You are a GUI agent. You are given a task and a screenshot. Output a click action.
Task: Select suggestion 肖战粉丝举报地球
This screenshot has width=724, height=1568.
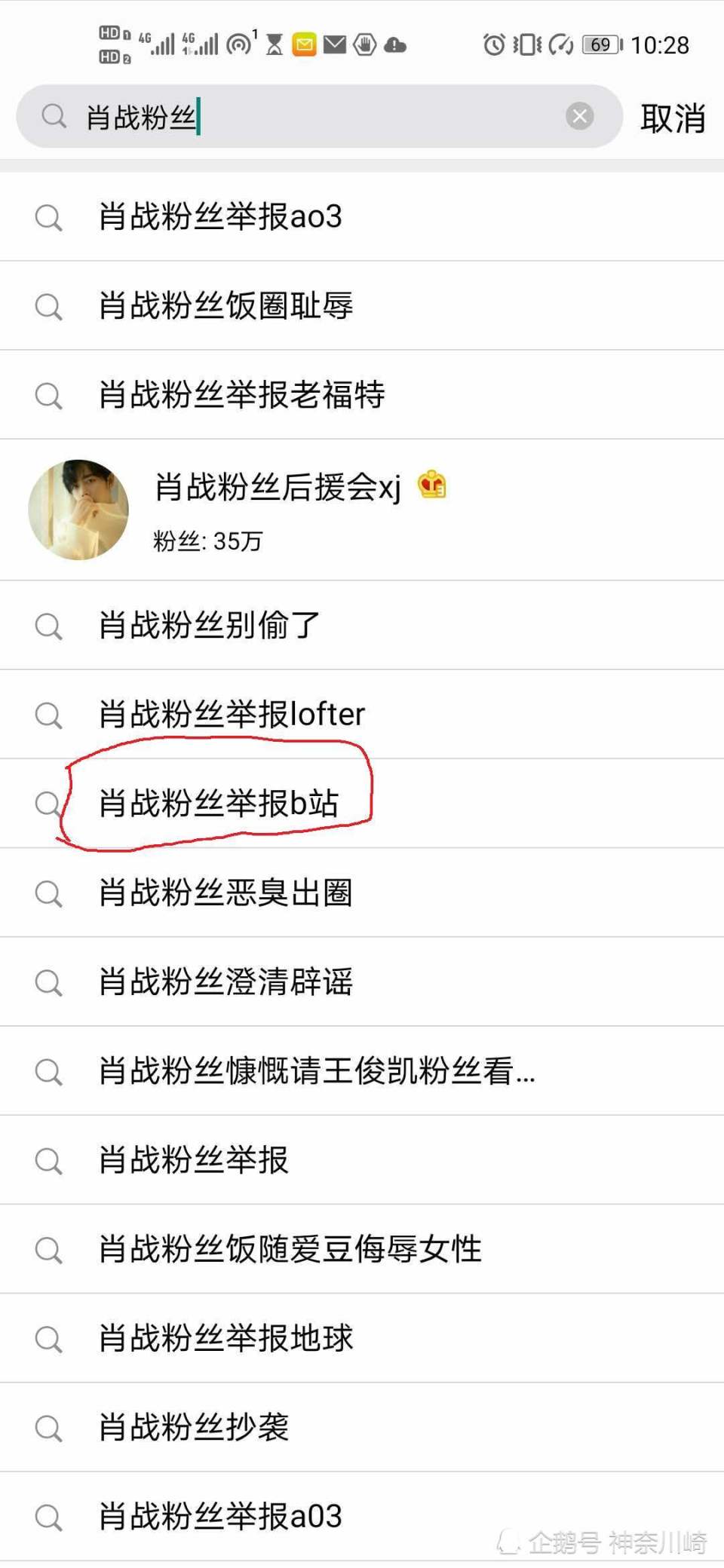[362, 1338]
